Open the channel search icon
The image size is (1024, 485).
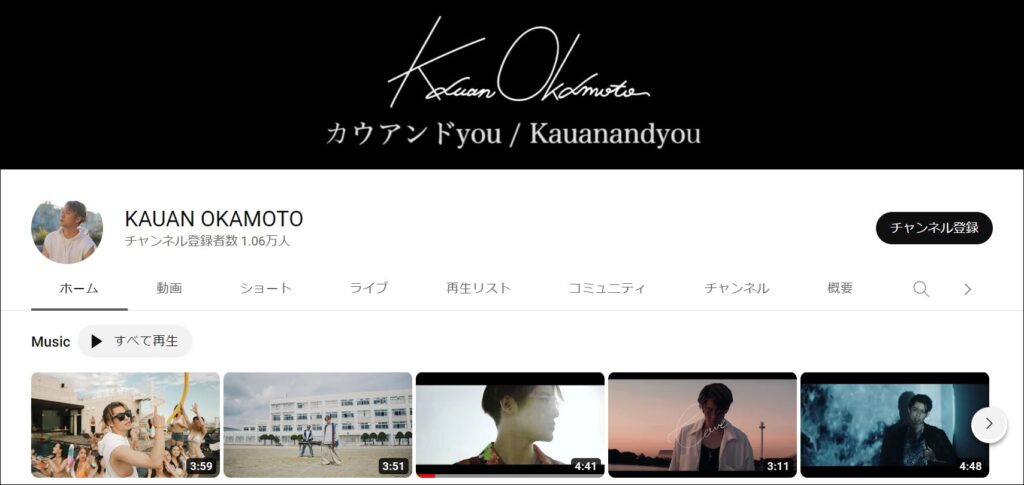[921, 289]
